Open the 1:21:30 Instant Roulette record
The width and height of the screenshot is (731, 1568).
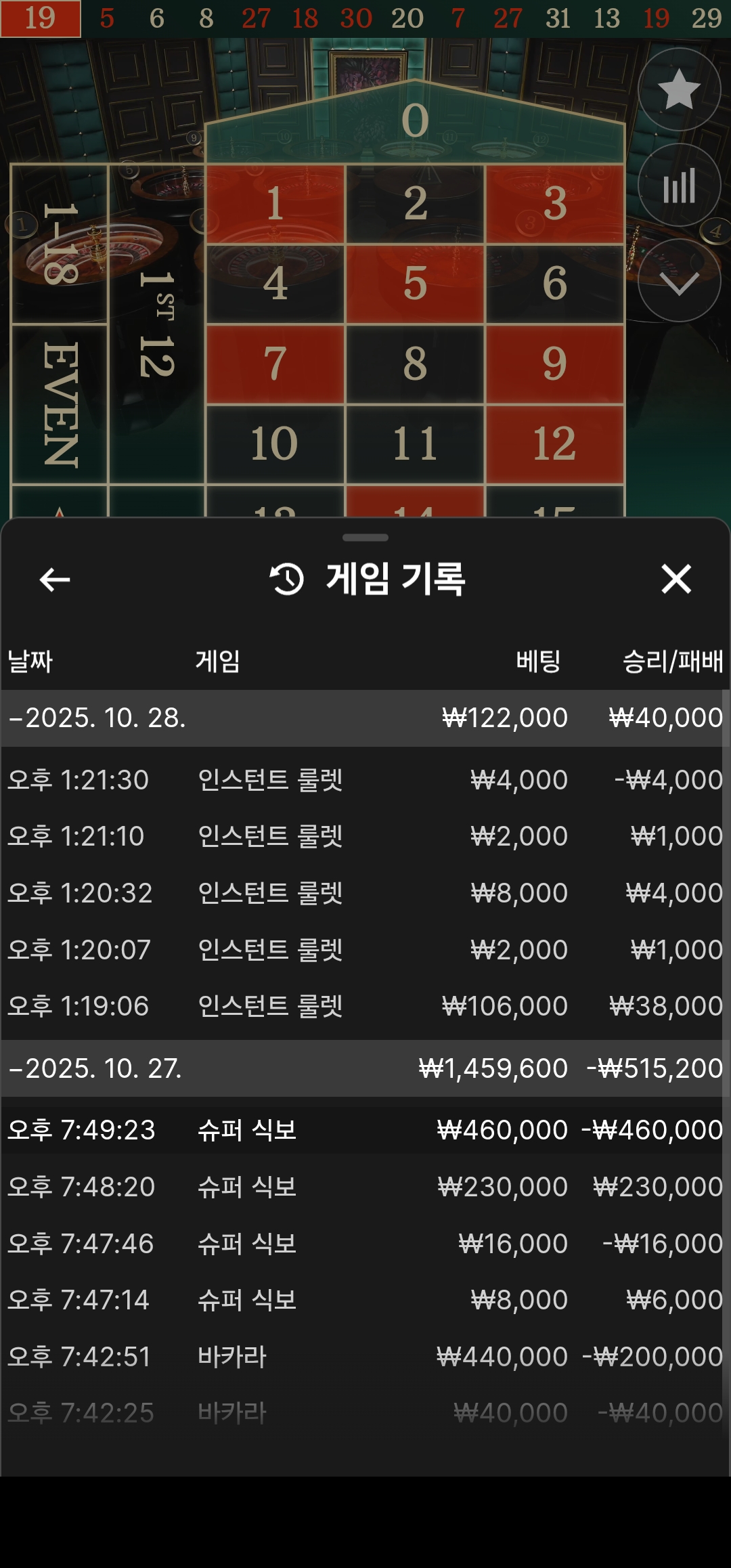tap(364, 780)
